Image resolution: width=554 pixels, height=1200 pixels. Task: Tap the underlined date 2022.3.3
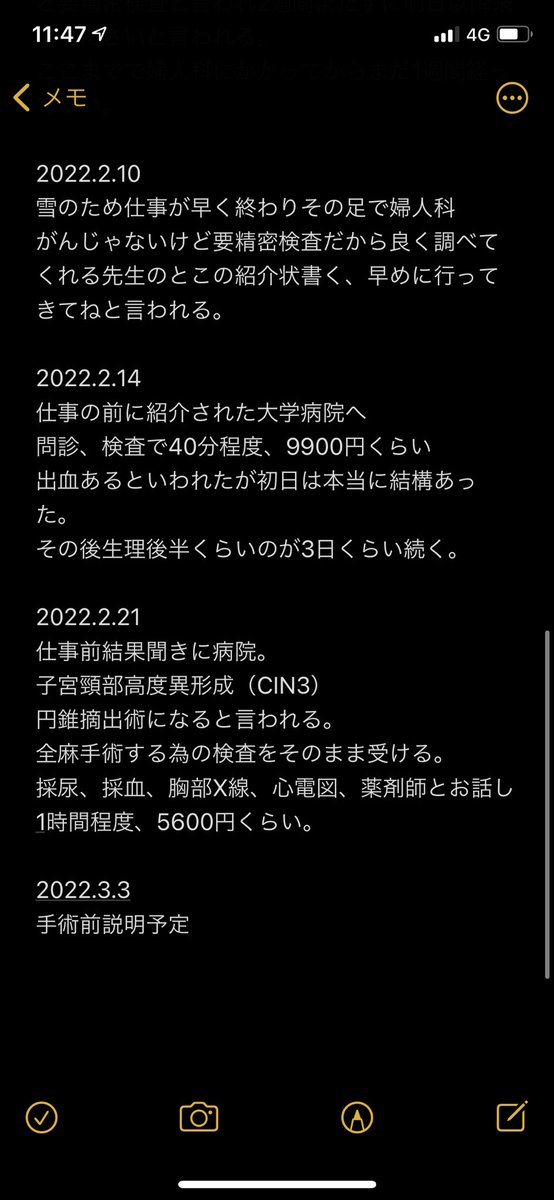84,889
